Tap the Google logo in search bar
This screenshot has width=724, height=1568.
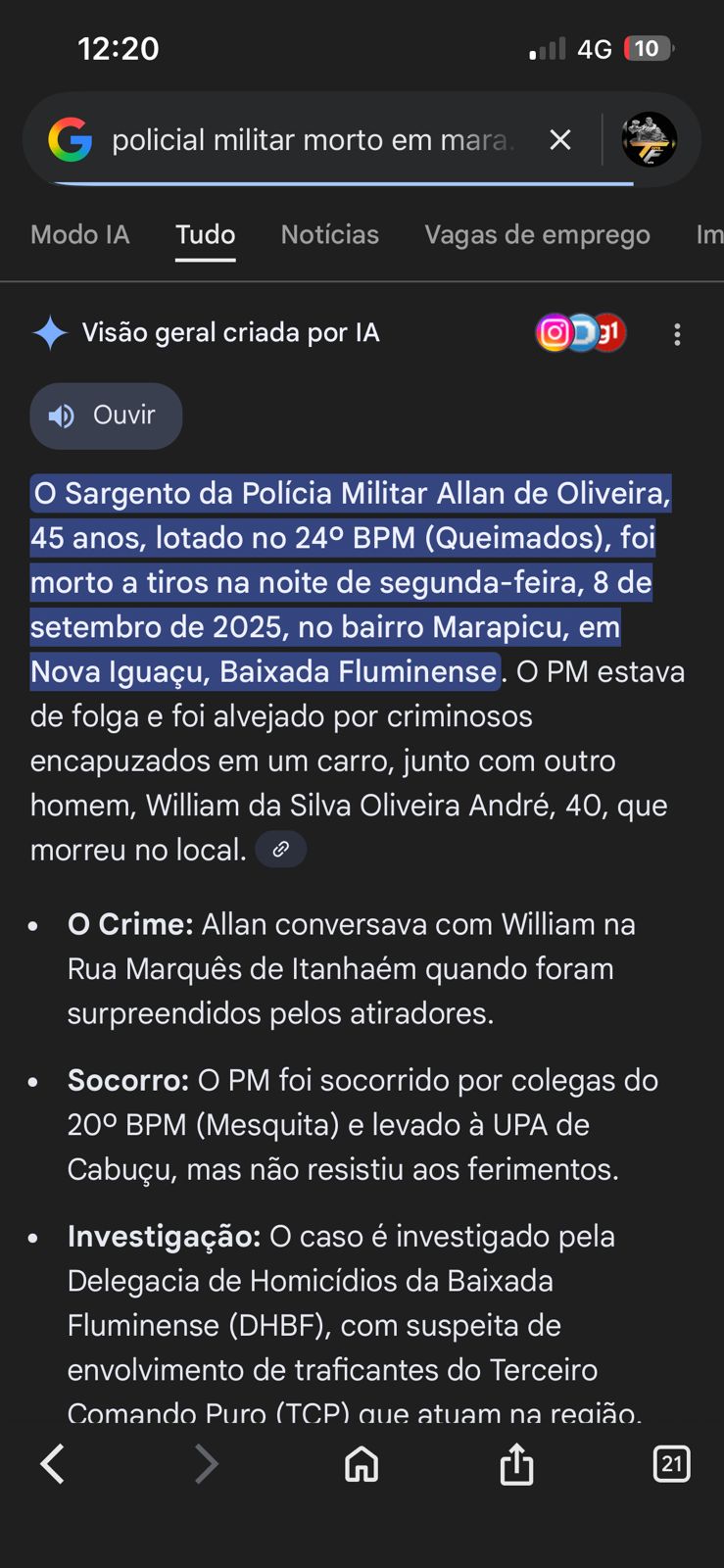[71, 140]
